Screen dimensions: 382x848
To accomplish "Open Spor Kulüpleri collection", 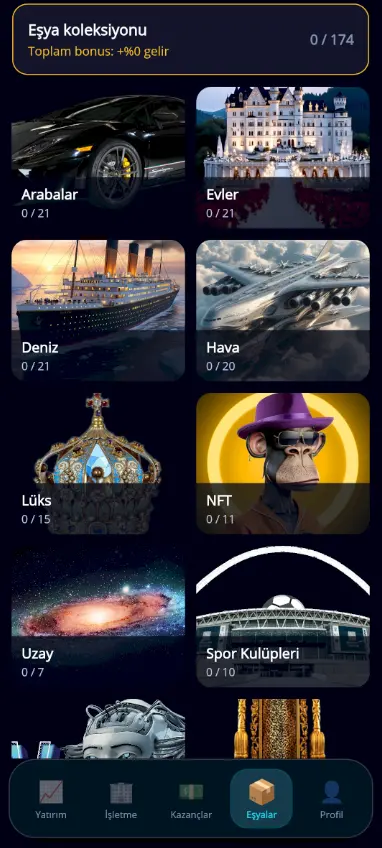I will pyautogui.click(x=283, y=617).
